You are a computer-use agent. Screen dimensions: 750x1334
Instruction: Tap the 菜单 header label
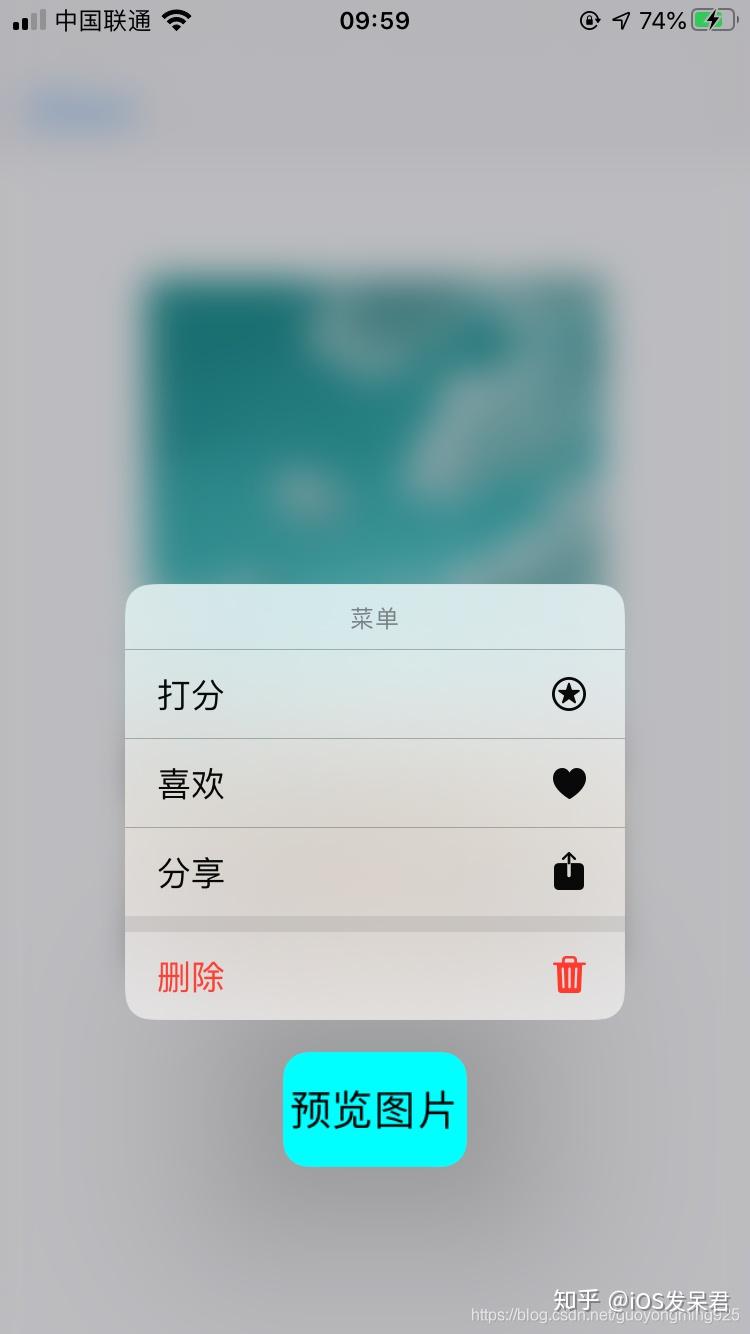375,617
